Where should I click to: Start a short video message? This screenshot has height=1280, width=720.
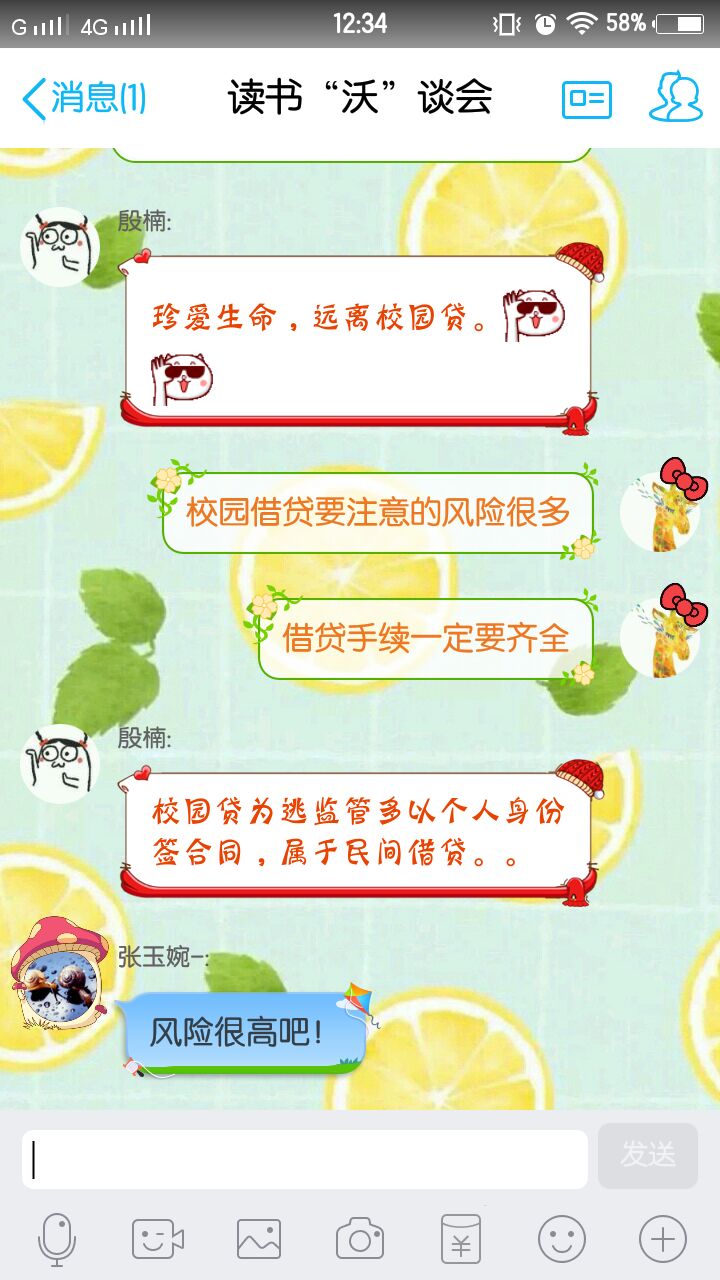(158, 1241)
